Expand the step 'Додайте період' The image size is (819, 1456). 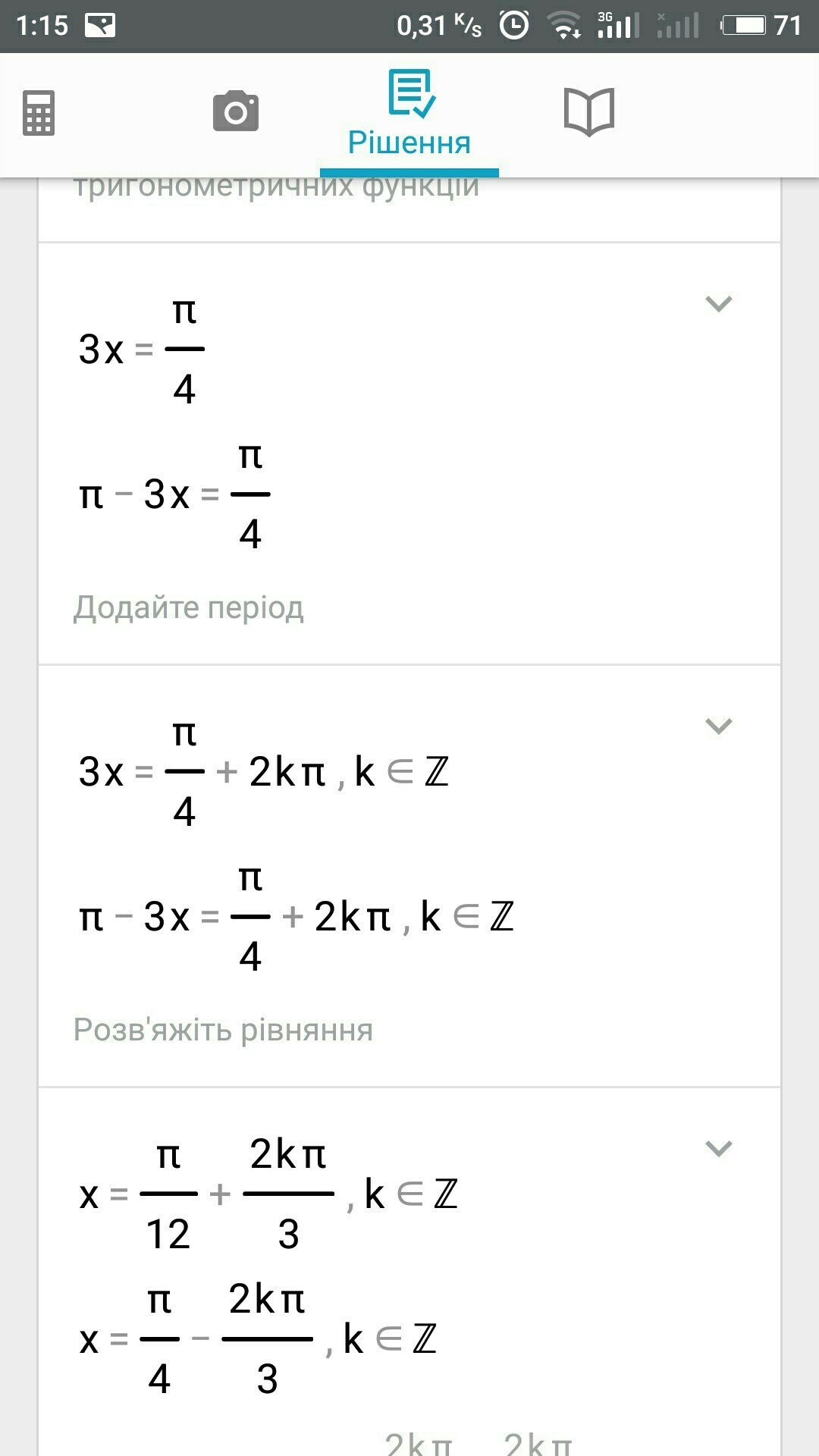click(718, 304)
